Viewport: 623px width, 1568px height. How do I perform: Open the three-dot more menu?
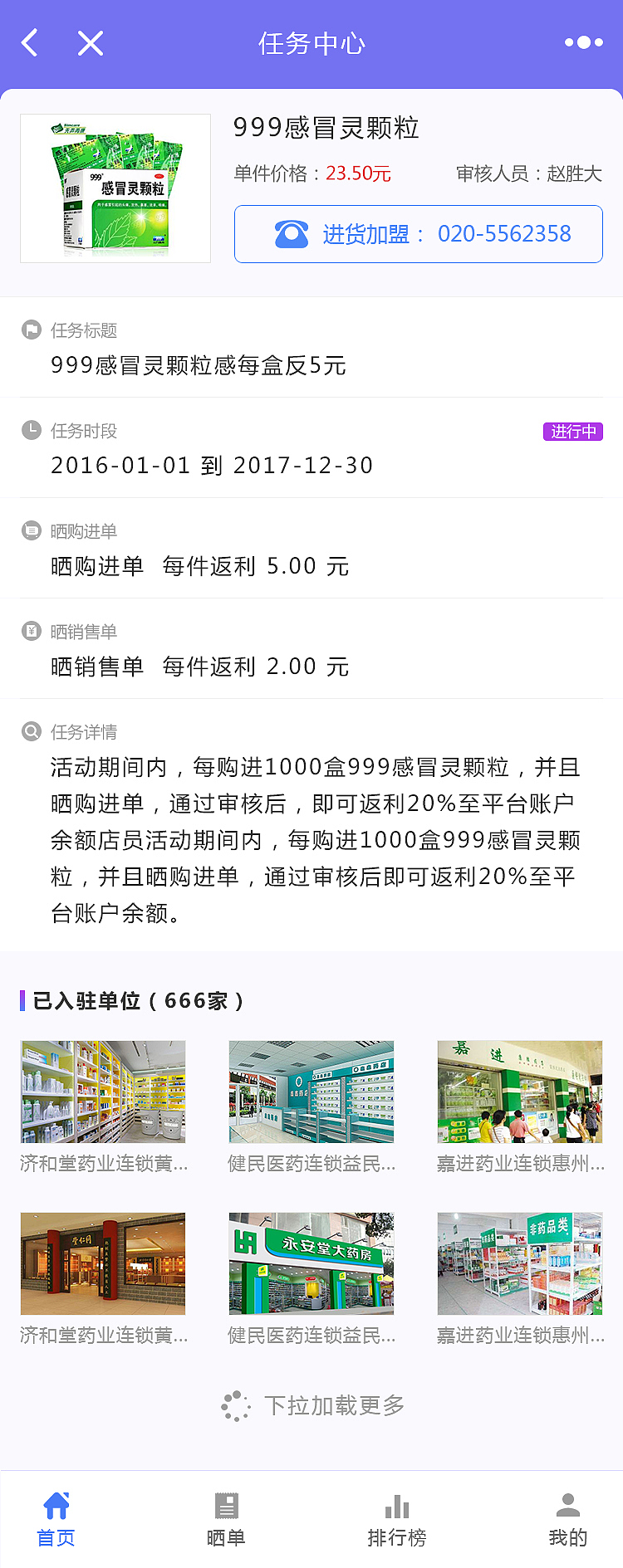(x=583, y=42)
